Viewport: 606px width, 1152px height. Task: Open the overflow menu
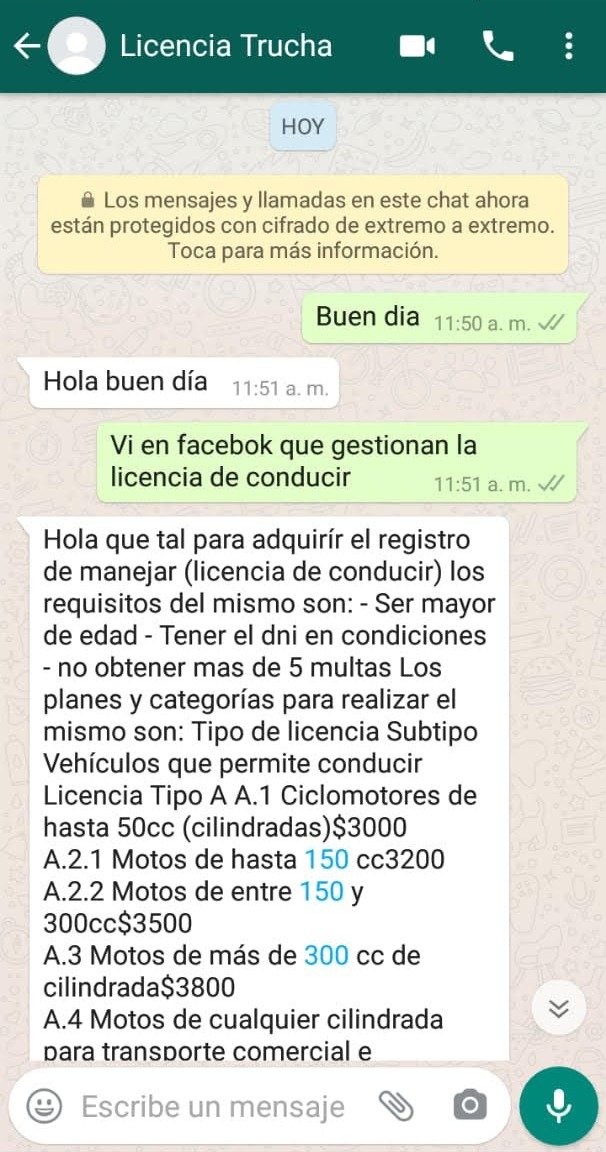(x=569, y=46)
